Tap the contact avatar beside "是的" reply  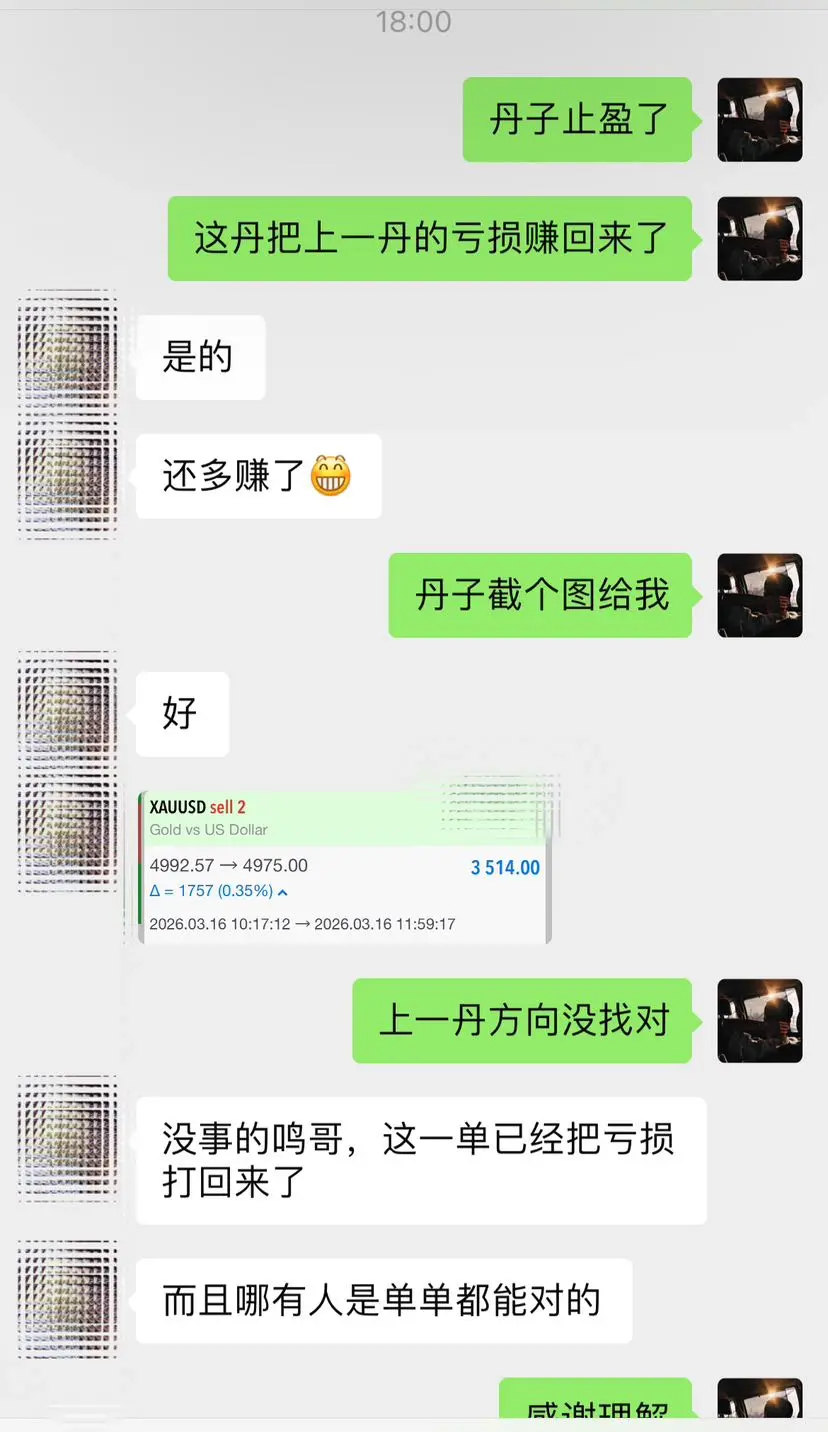[x=68, y=357]
